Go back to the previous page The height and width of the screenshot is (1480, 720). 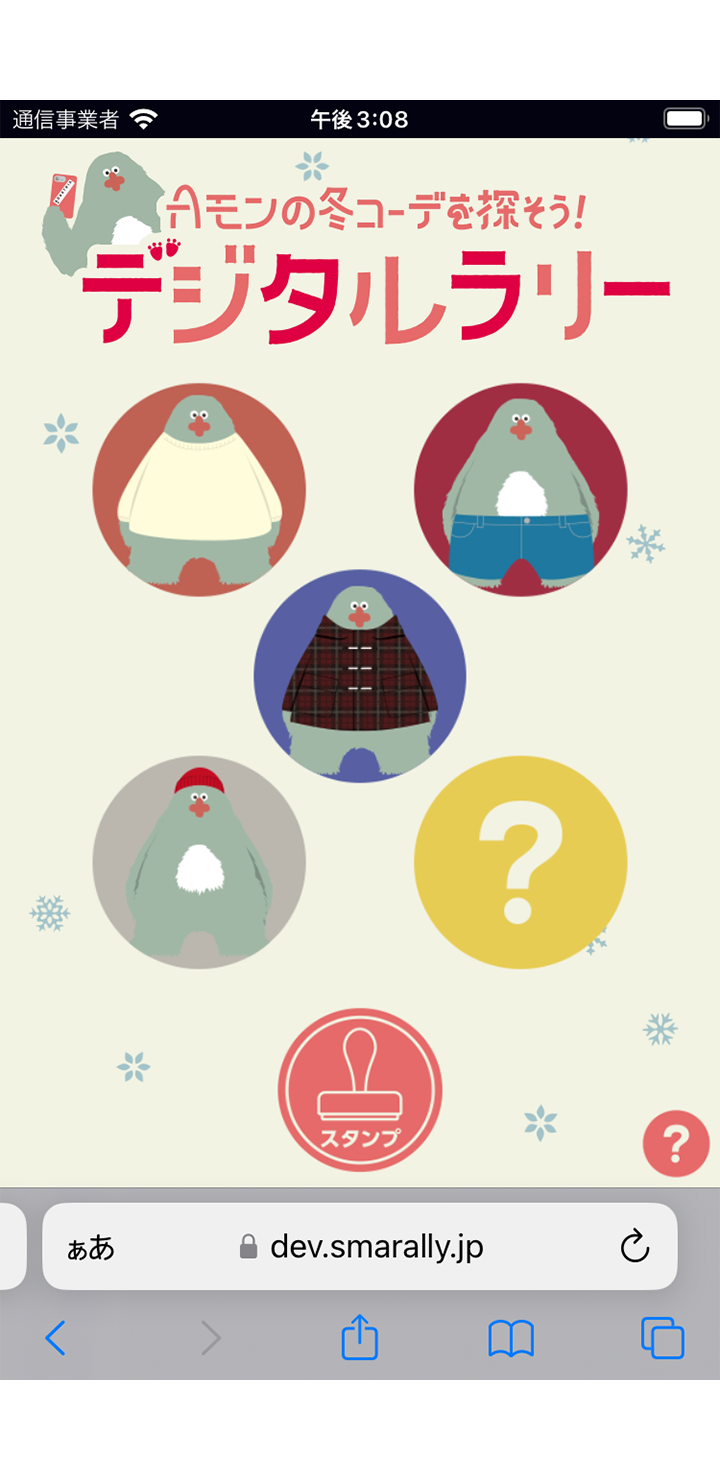[56, 1338]
